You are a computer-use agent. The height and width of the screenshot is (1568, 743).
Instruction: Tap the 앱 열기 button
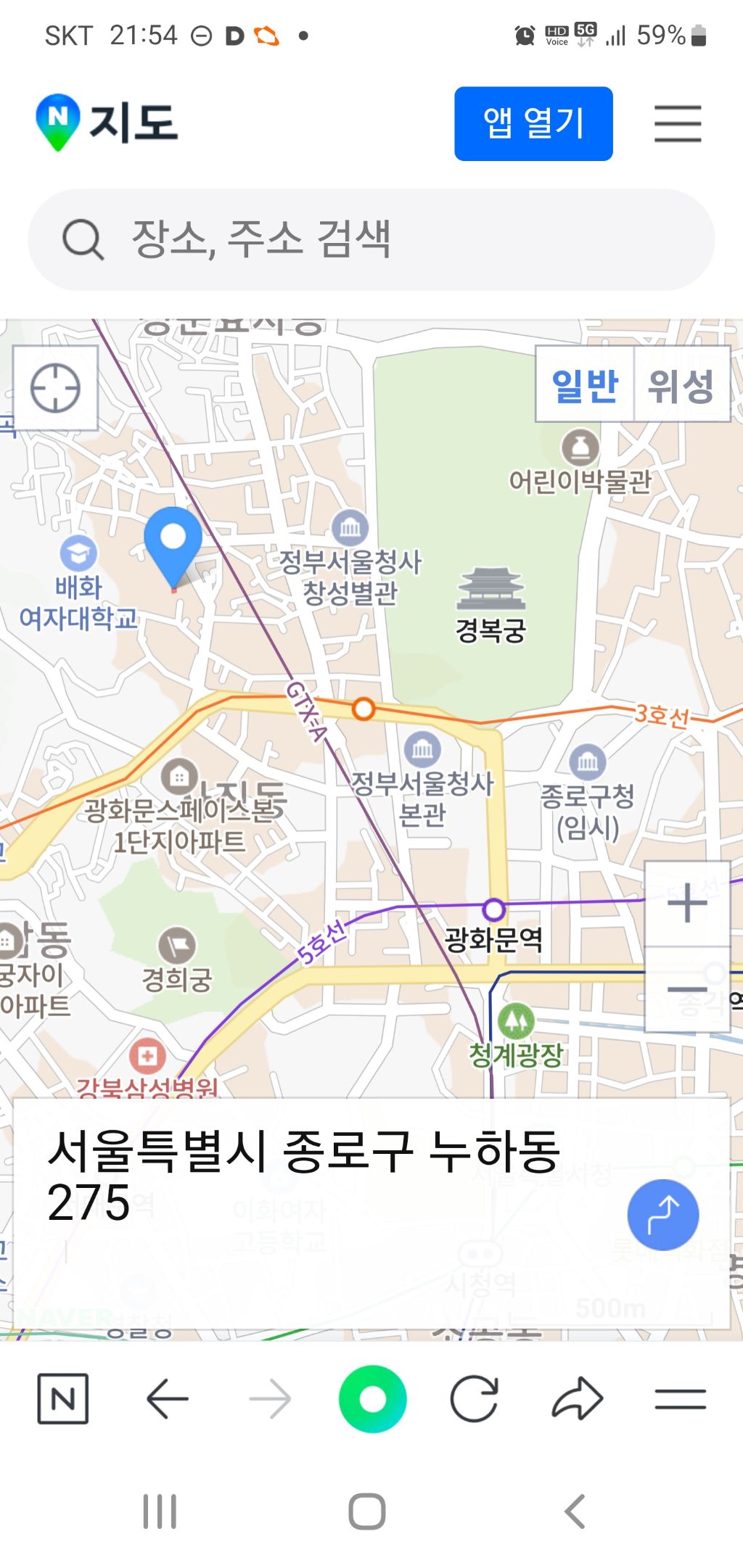[x=533, y=123]
